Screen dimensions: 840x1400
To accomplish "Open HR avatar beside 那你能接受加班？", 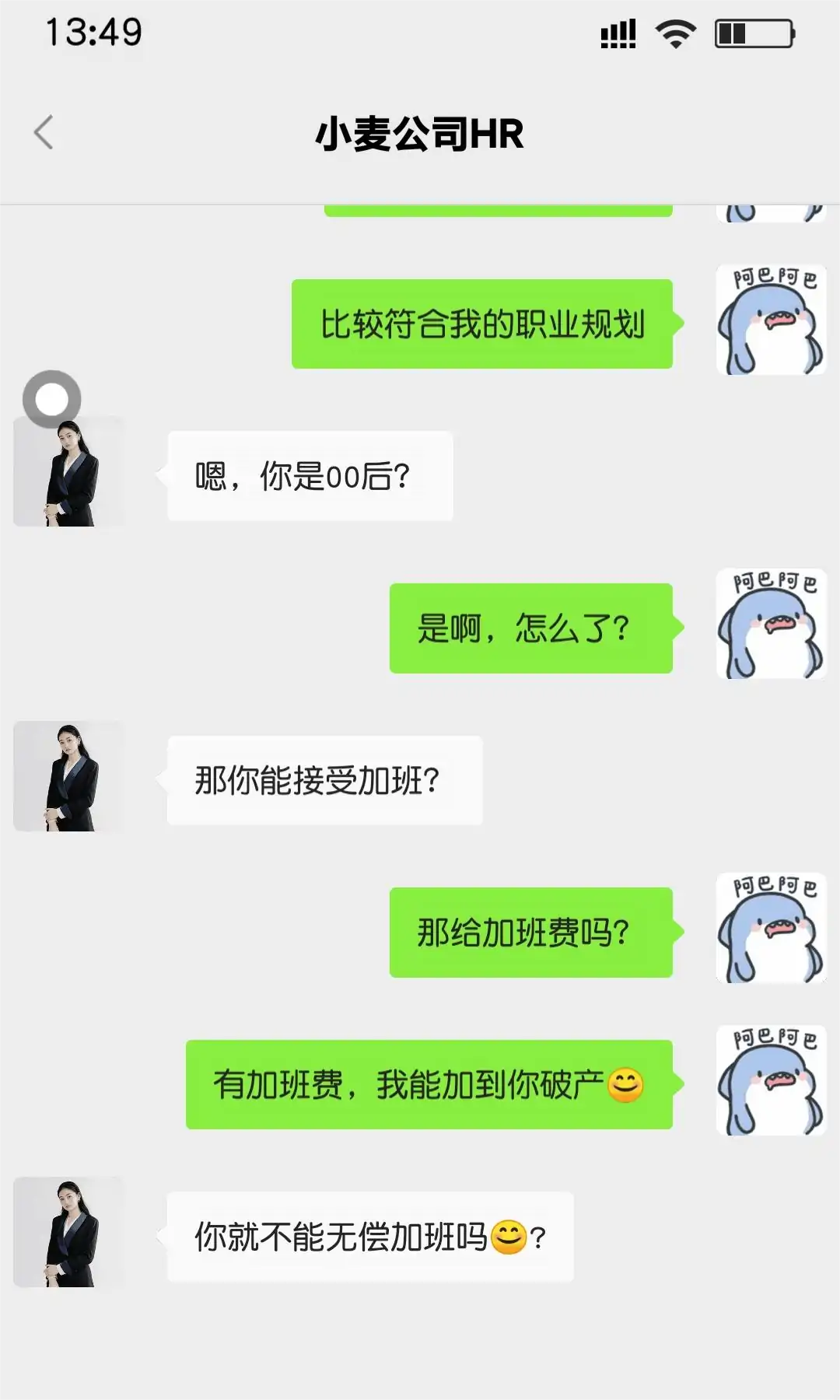I will 68,776.
